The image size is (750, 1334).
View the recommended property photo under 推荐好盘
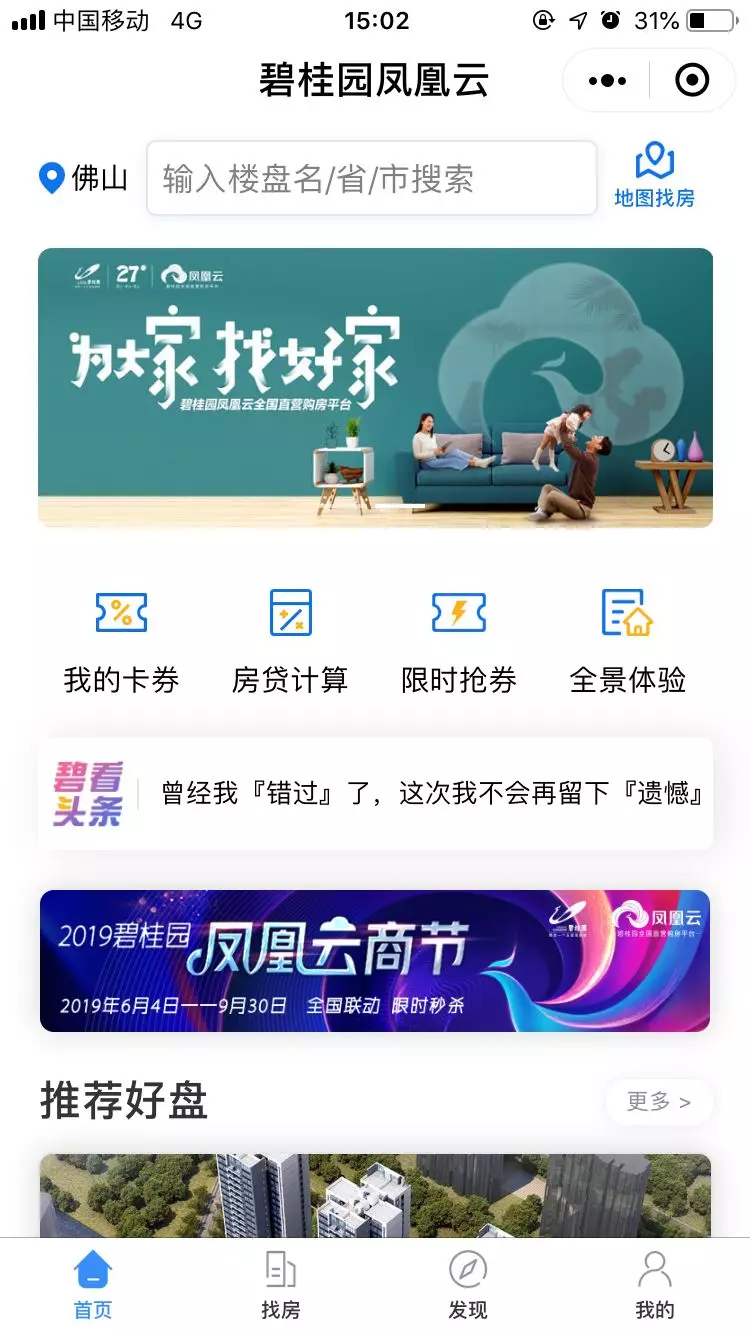click(375, 1195)
